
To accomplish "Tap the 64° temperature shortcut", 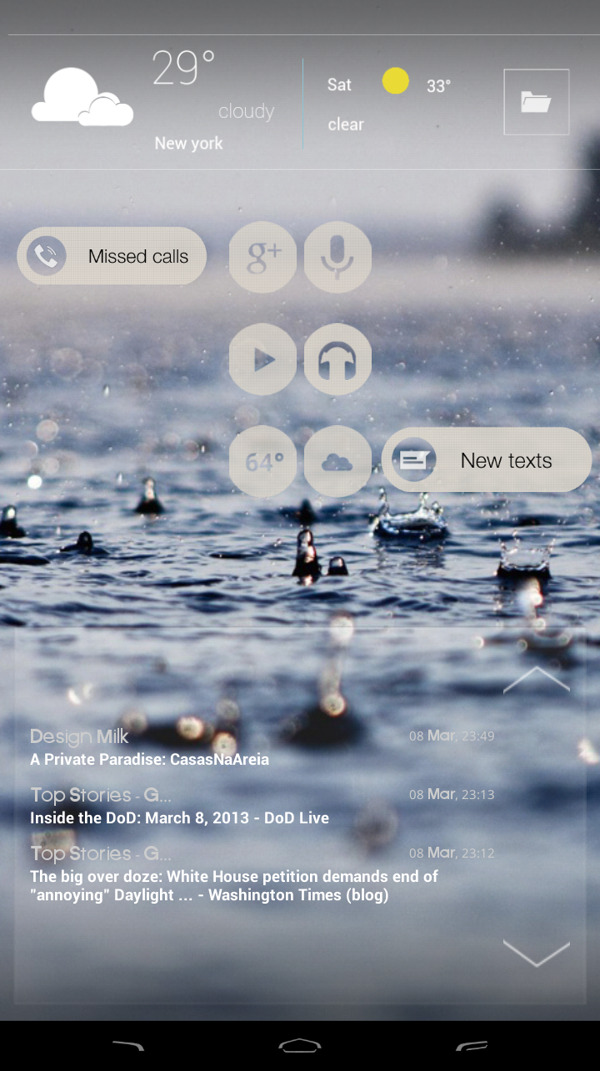I will tap(263, 461).
